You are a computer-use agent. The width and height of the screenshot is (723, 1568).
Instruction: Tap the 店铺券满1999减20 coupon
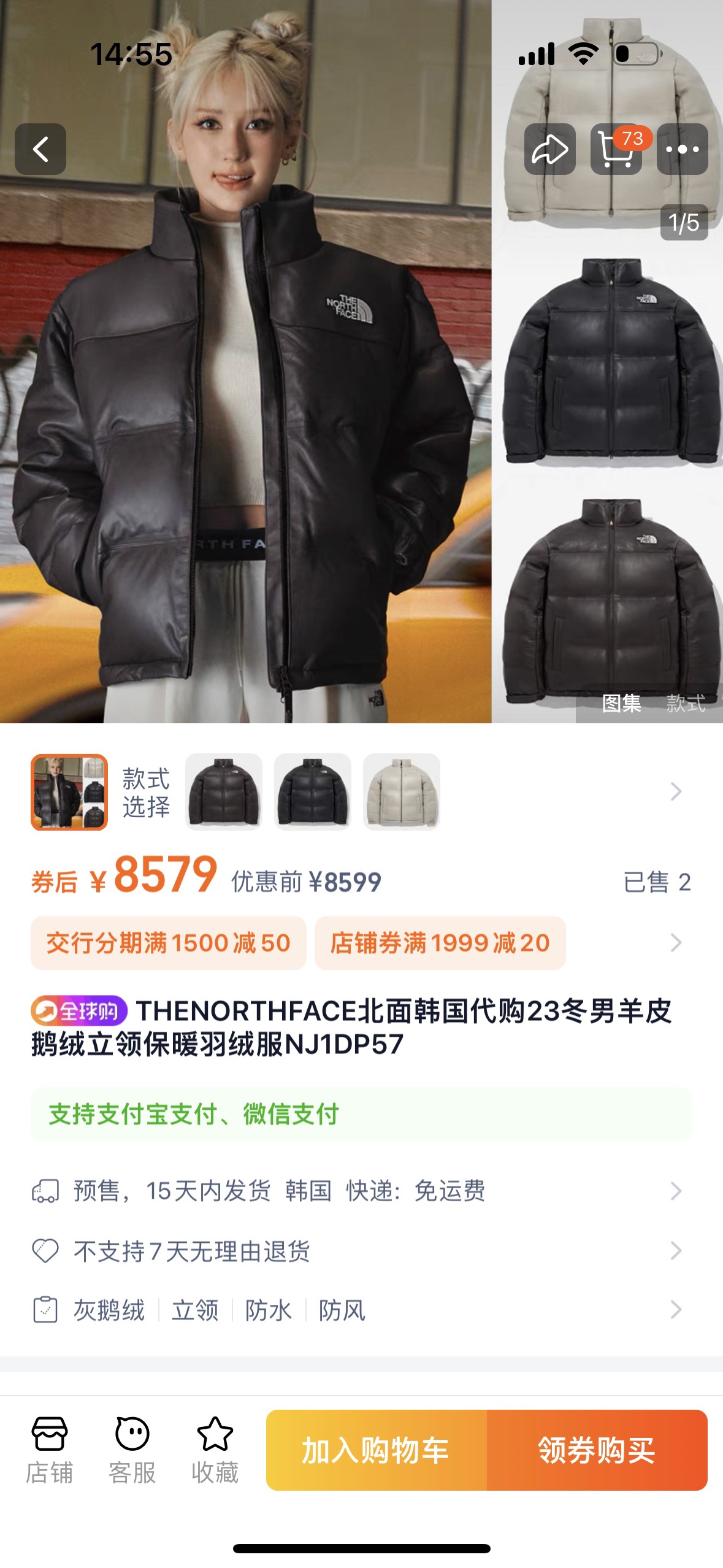click(440, 943)
